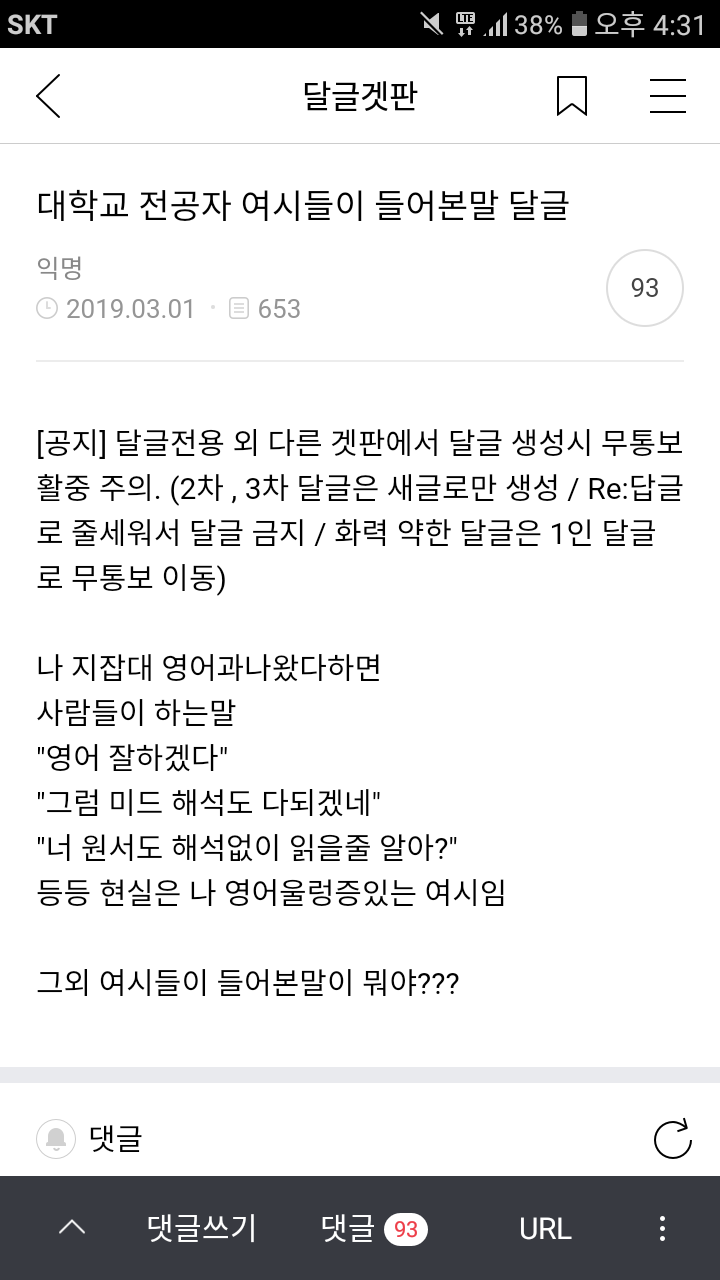View the 댓글 93 comments list
This screenshot has width=720, height=1280.
click(x=374, y=1228)
